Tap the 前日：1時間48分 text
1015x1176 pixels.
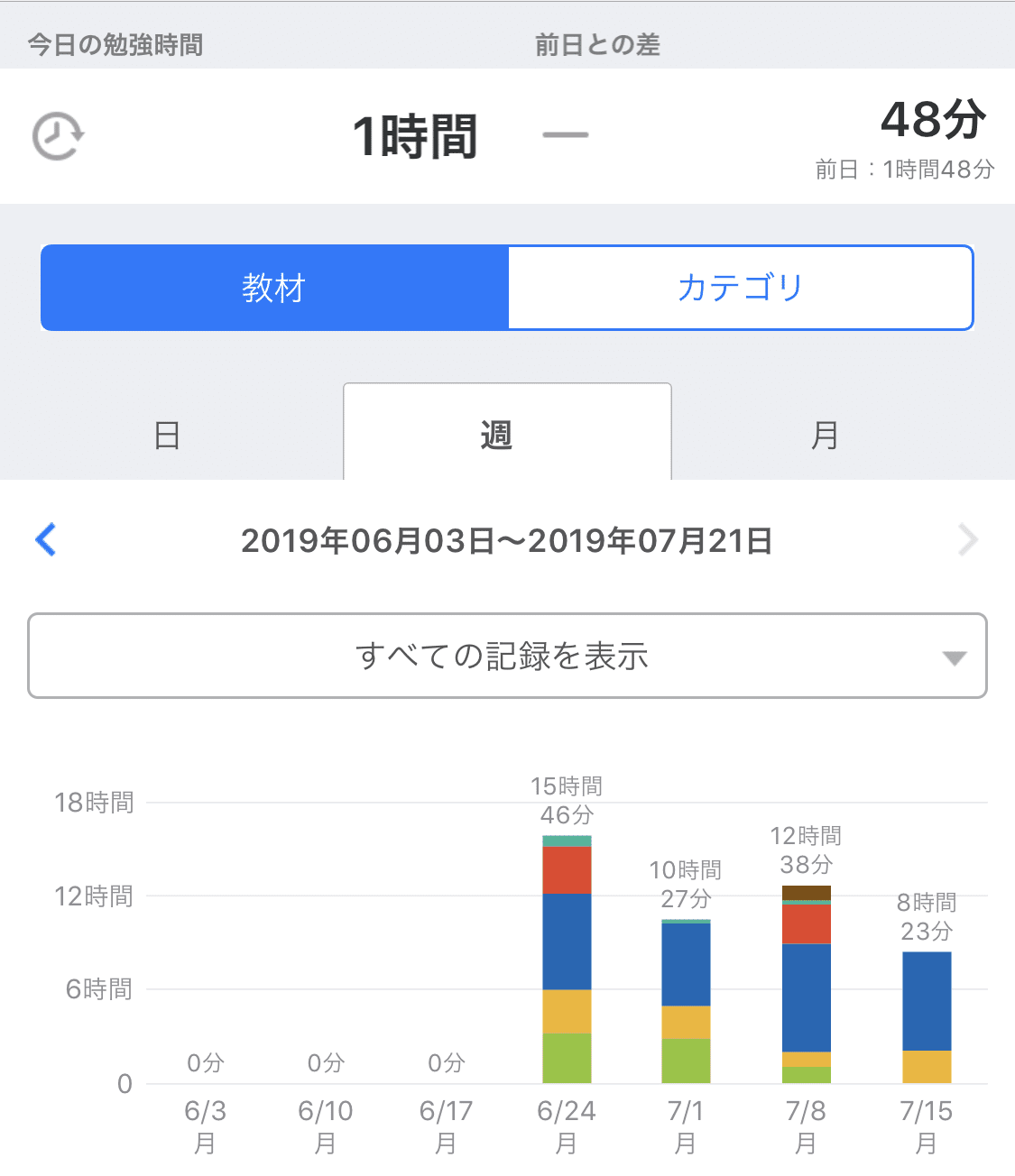click(901, 169)
